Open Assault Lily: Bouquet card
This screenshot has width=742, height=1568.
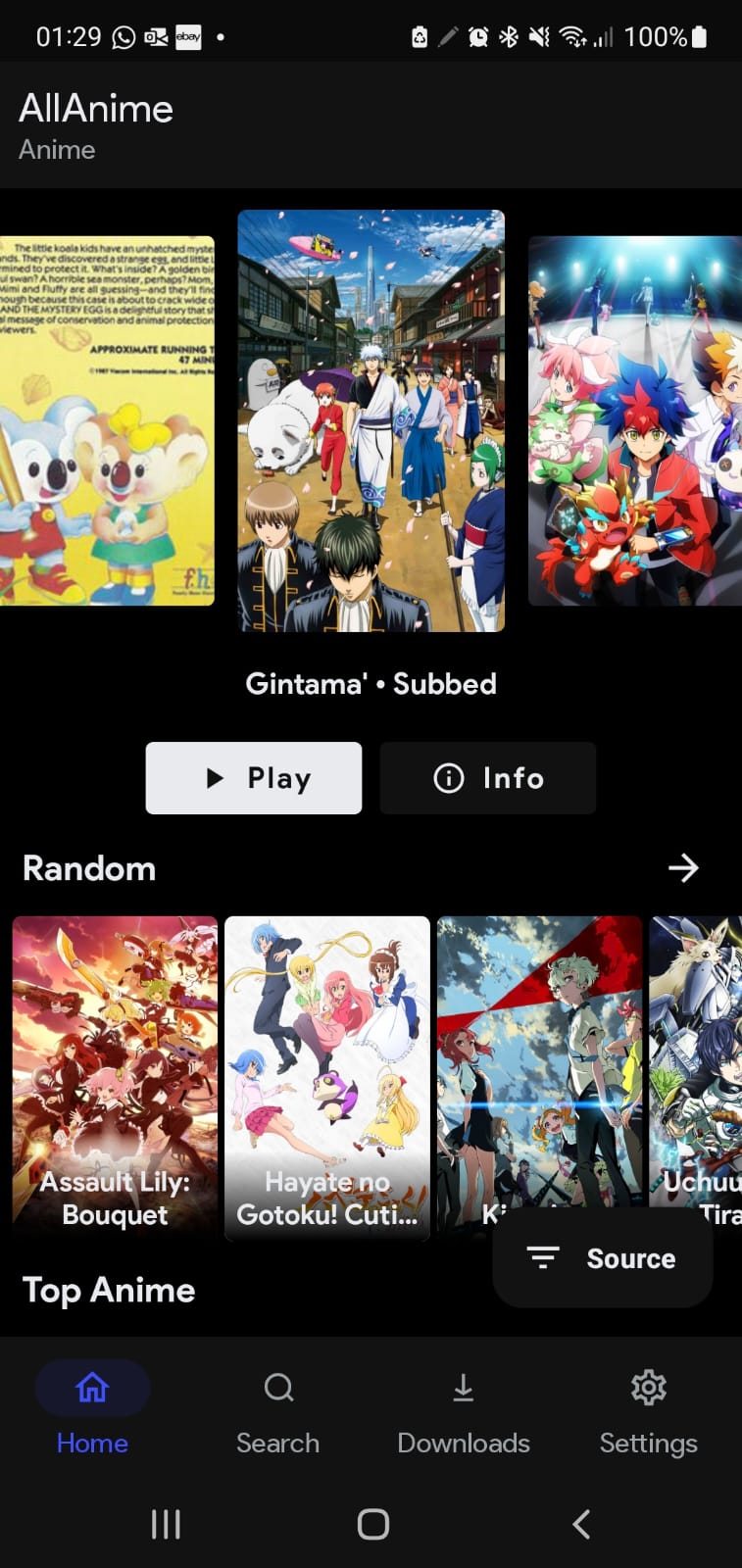point(115,1078)
